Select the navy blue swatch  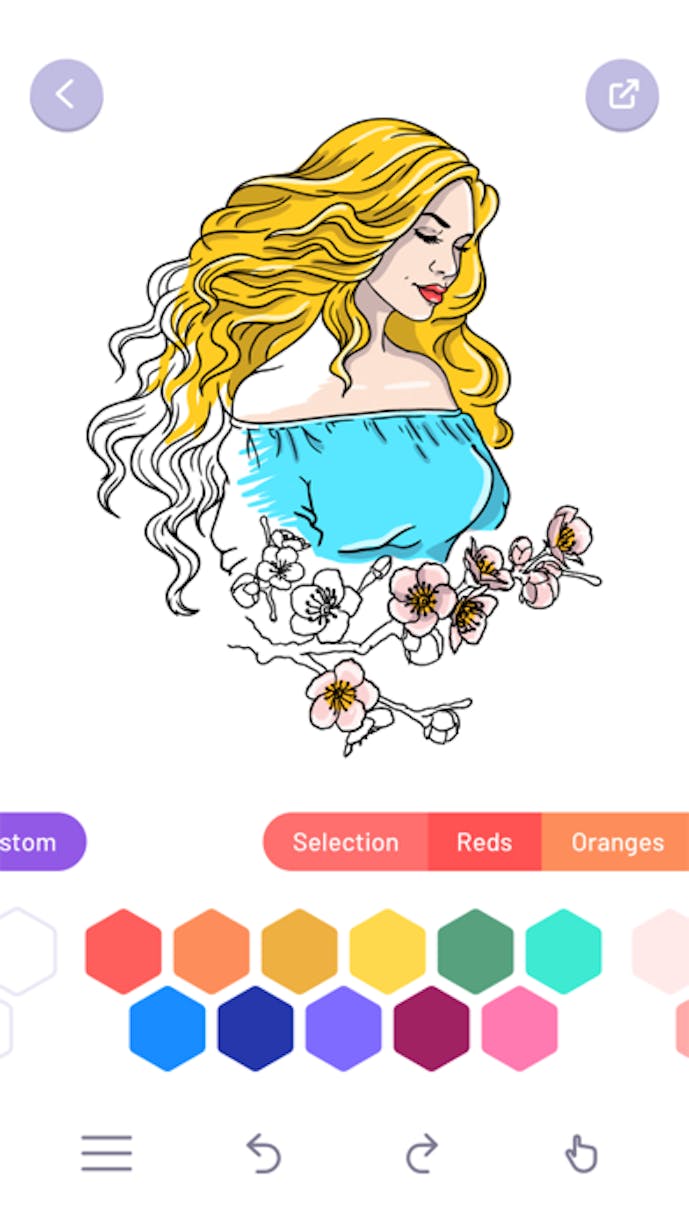point(255,1028)
